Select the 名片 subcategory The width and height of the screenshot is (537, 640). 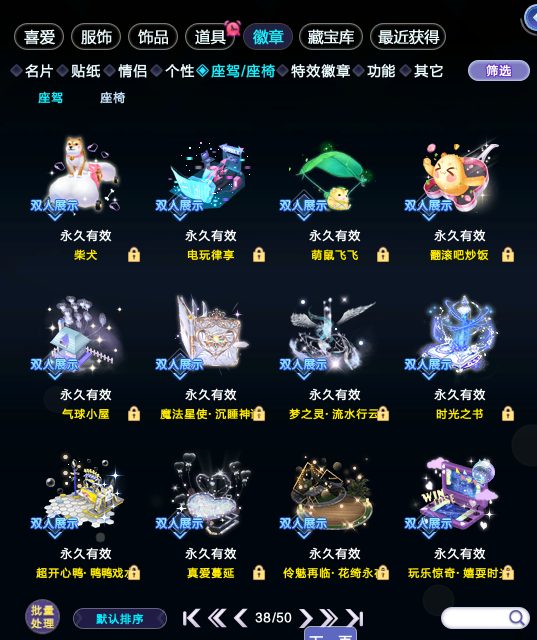pos(39,71)
